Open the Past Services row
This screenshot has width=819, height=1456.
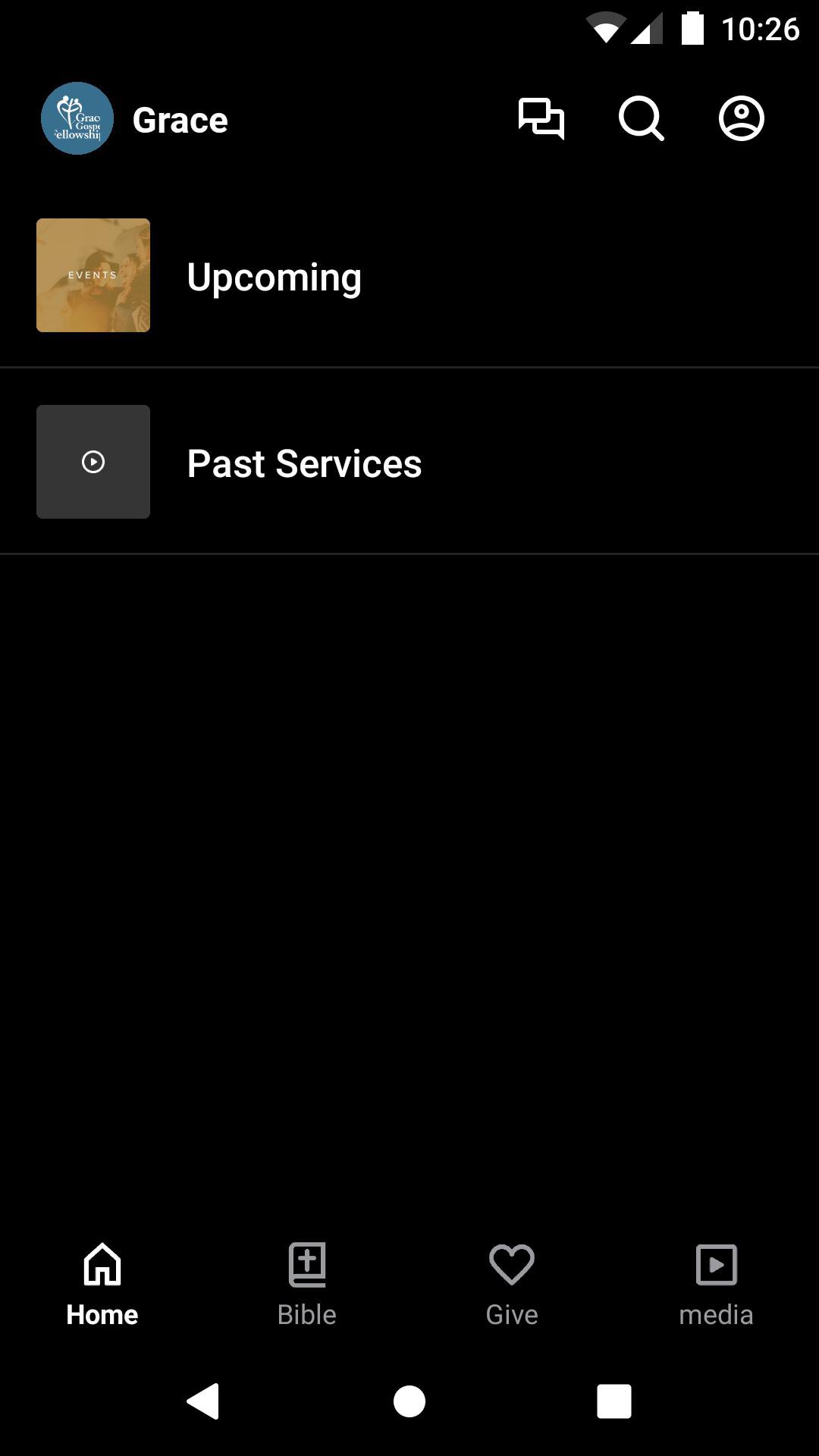409,463
